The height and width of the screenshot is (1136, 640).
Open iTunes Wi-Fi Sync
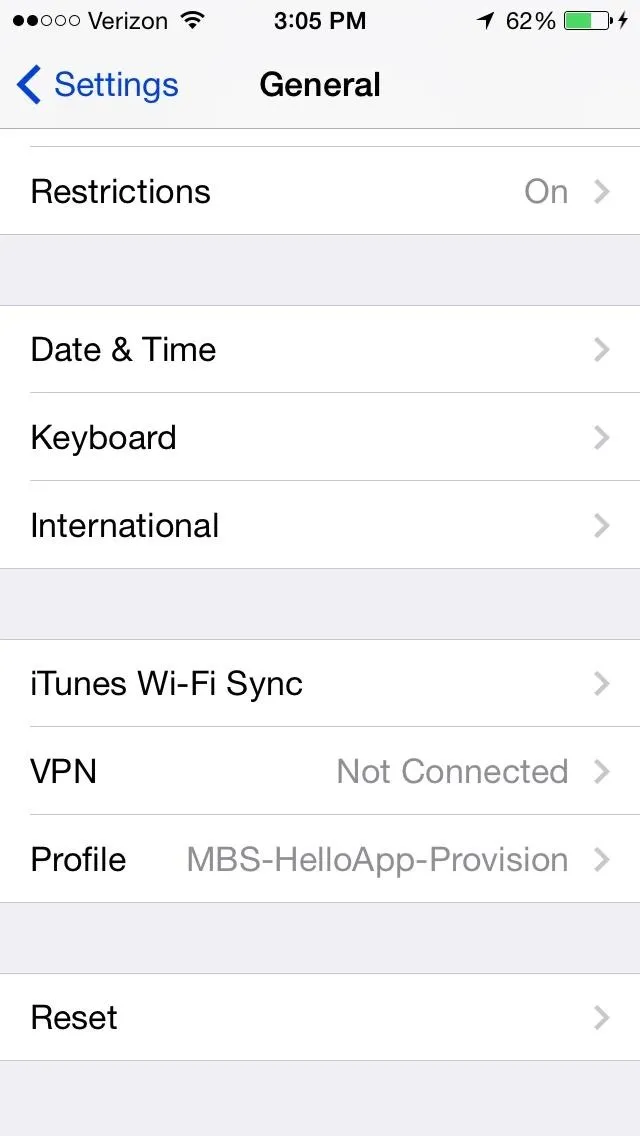pyautogui.click(x=320, y=683)
